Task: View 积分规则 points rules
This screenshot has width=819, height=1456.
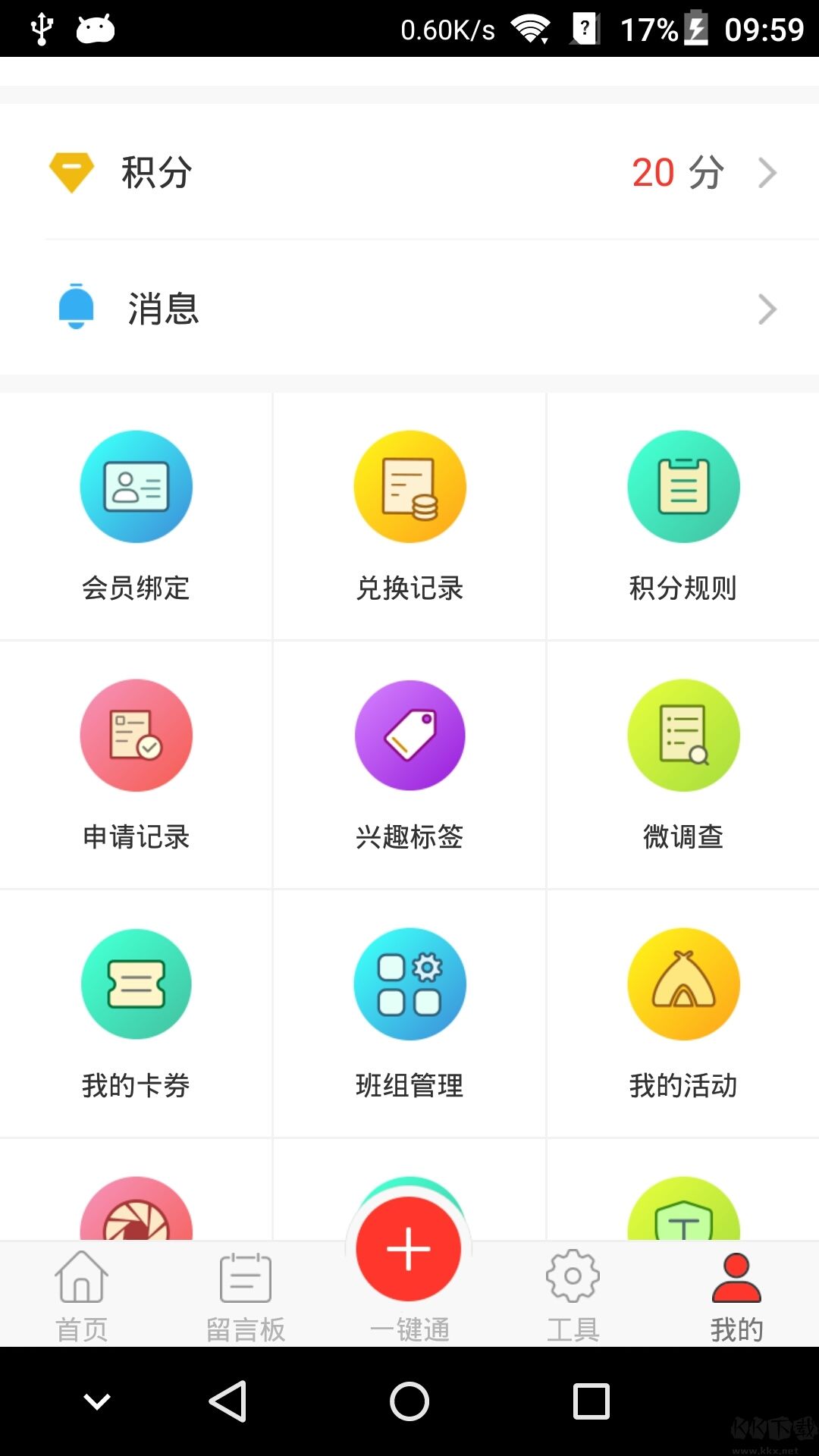Action: [x=682, y=486]
